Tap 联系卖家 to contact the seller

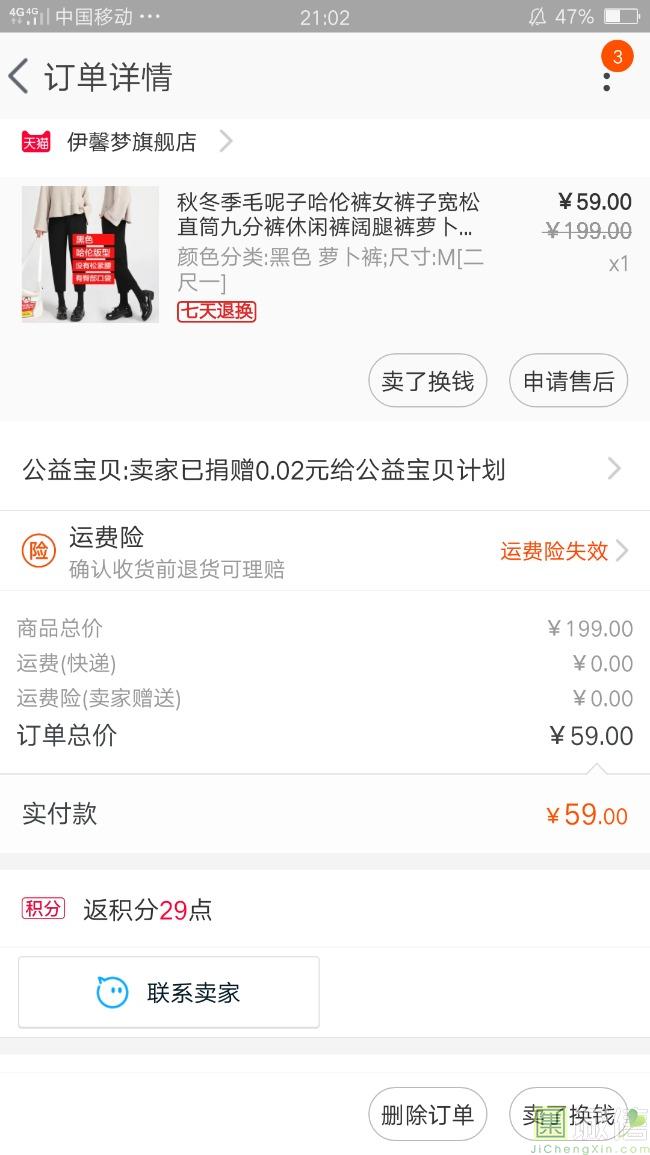(169, 992)
